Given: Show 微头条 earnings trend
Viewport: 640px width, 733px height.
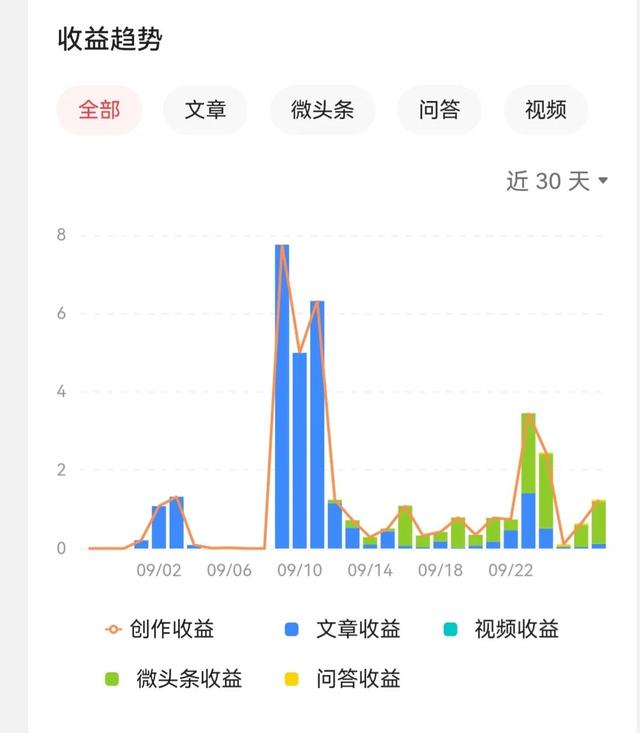Looking at the screenshot, I should [x=322, y=110].
